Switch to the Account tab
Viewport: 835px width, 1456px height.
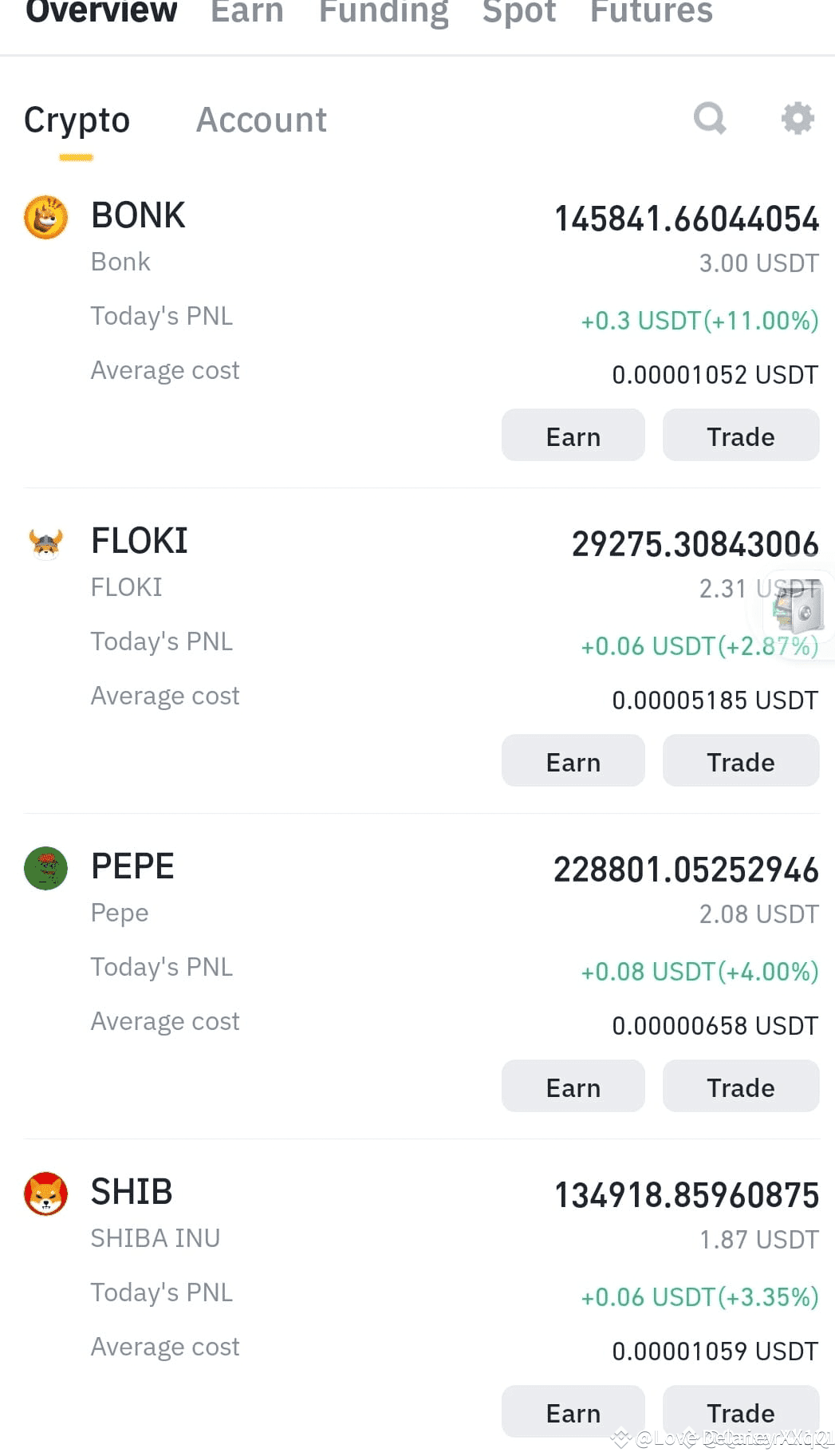pos(261,120)
